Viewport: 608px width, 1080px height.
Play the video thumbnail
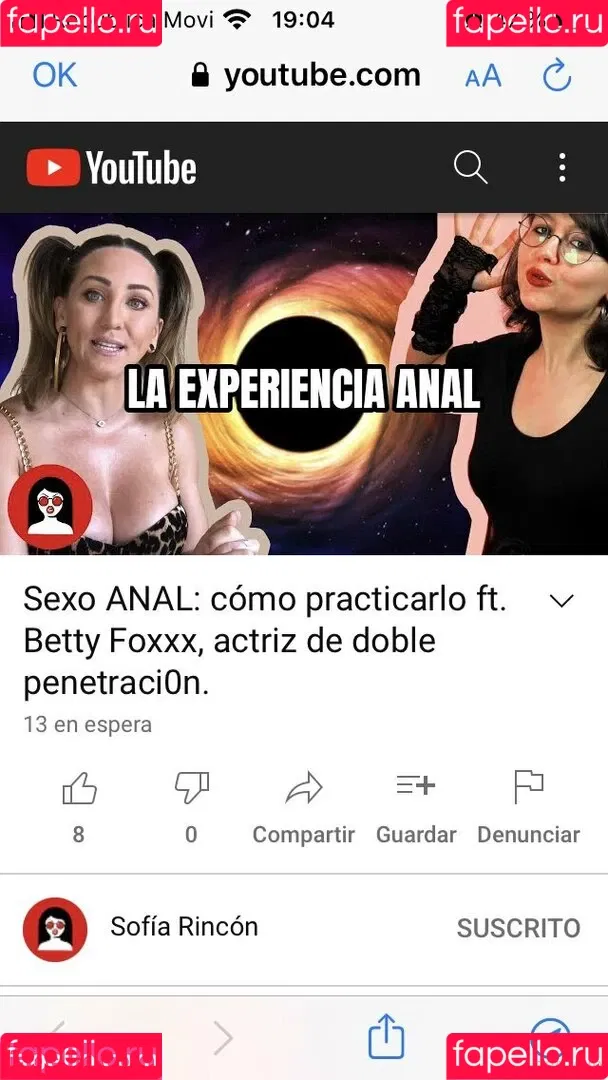[304, 383]
